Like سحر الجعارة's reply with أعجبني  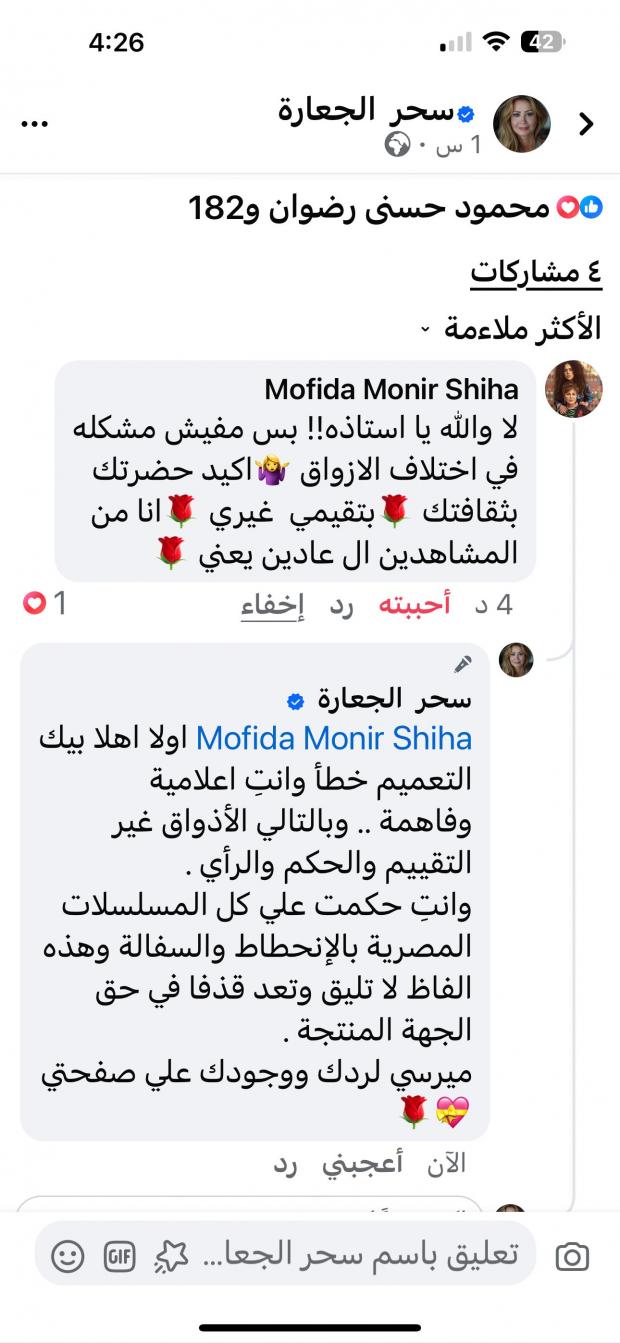pyautogui.click(x=362, y=1164)
